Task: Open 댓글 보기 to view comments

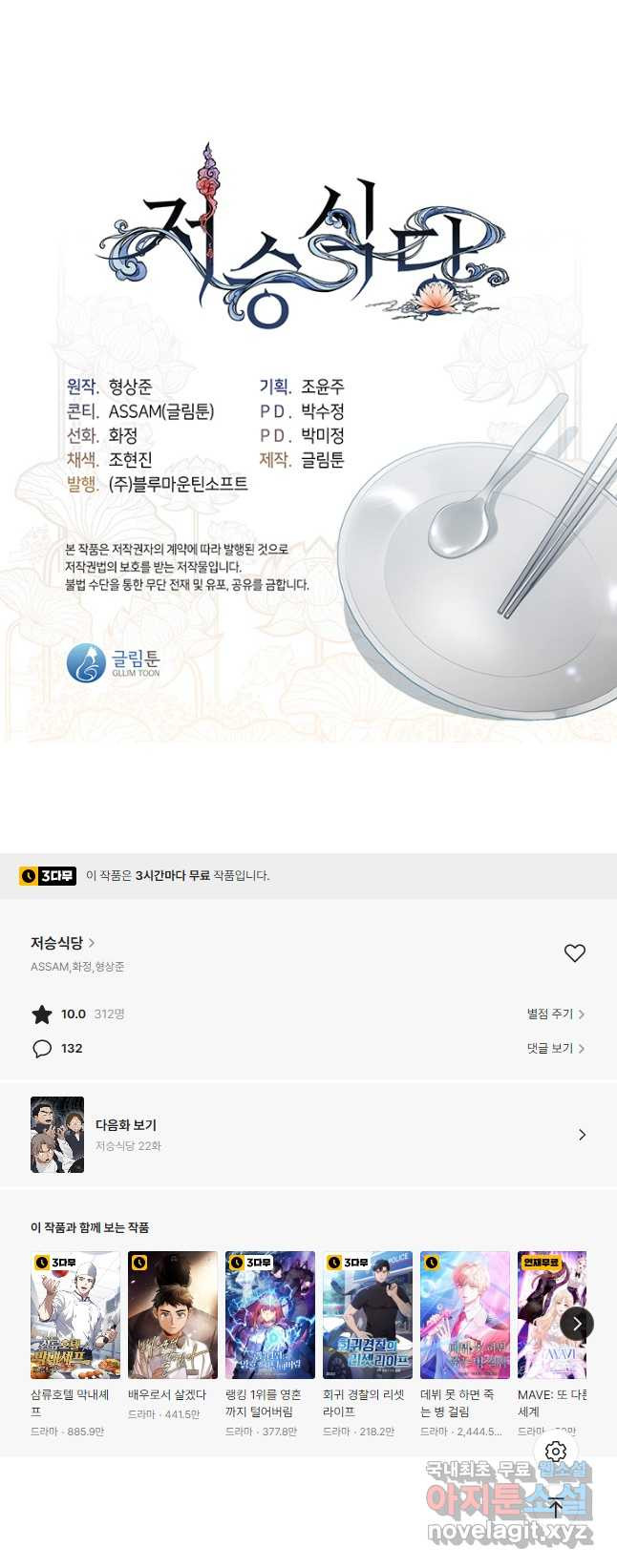Action: coord(556,1049)
